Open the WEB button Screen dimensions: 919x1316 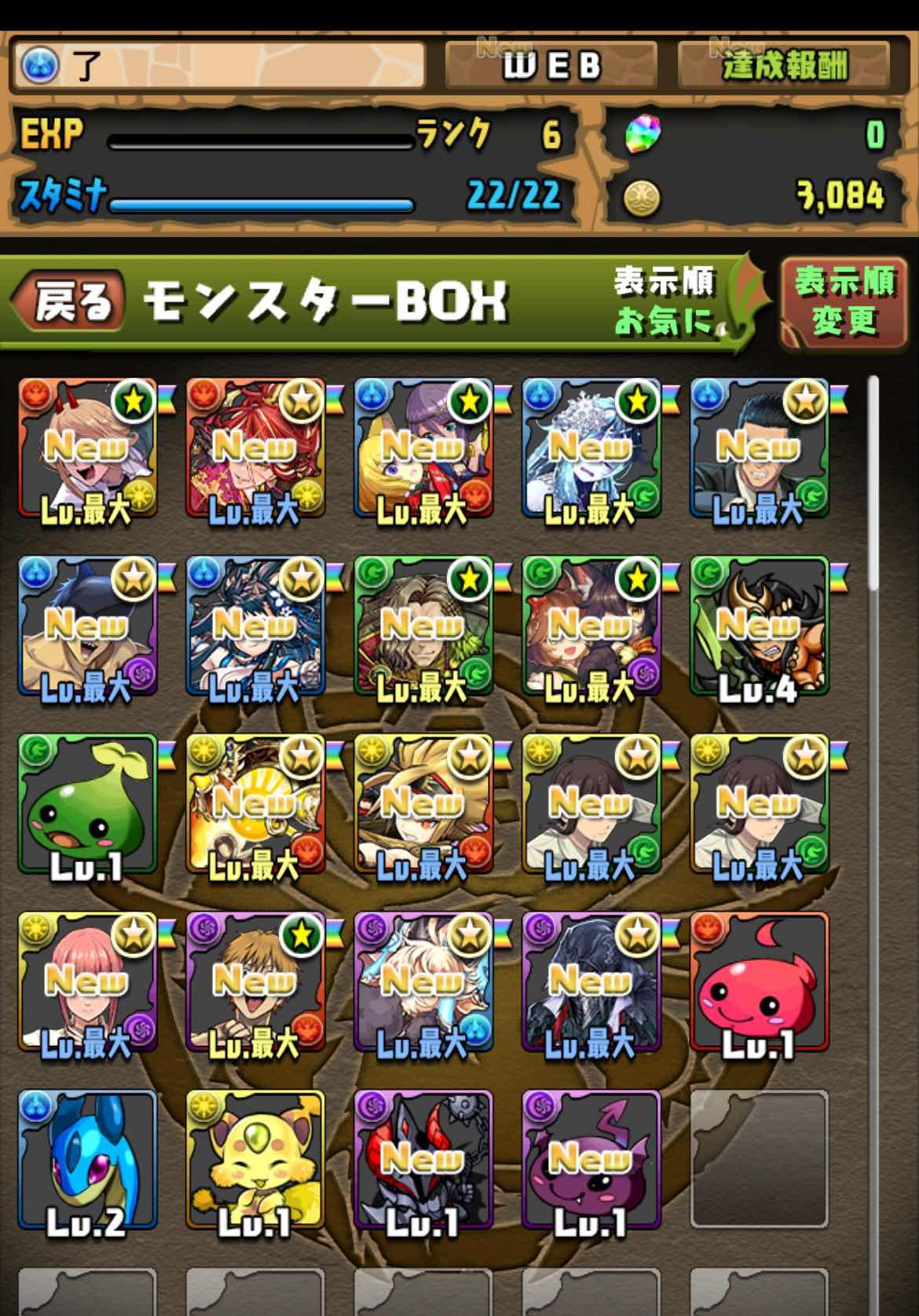click(551, 67)
